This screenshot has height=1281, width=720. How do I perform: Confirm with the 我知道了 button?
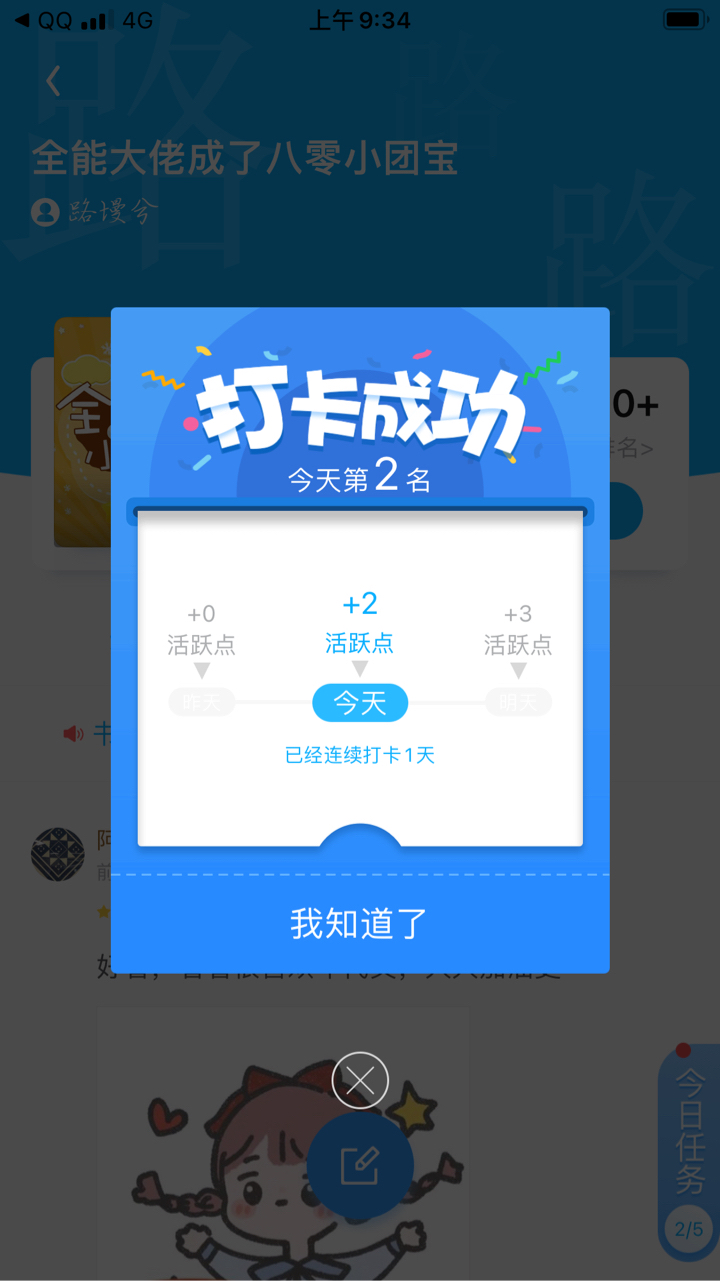click(359, 923)
